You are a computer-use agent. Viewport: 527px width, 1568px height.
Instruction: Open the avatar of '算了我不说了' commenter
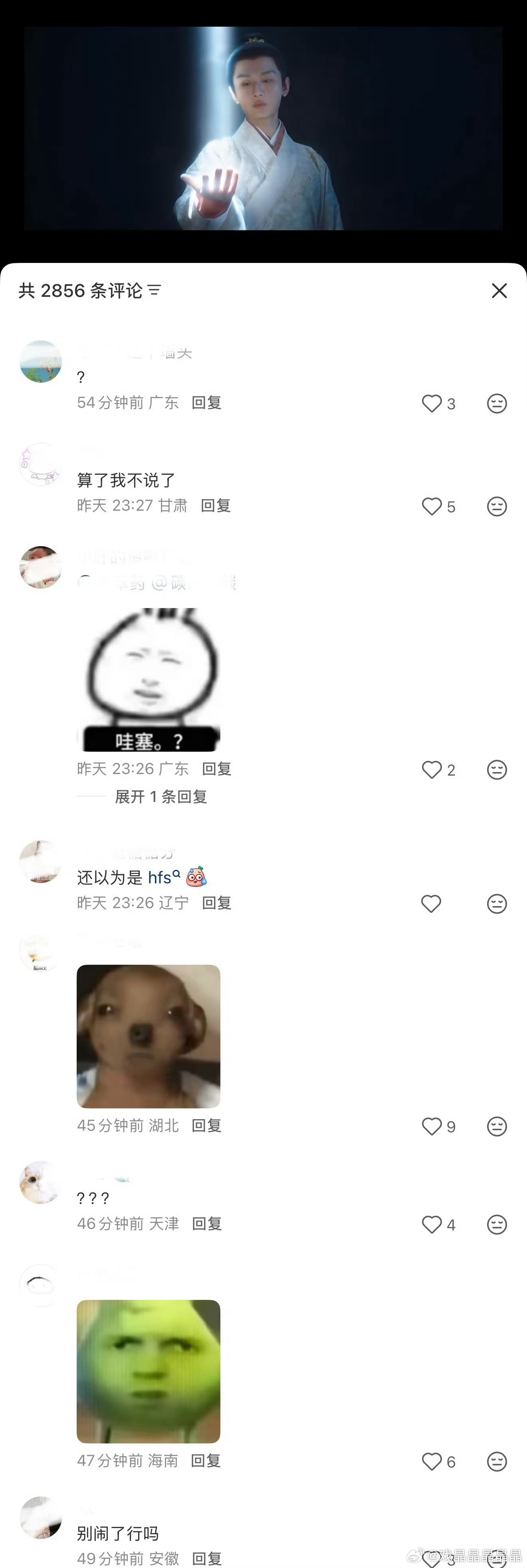[x=40, y=464]
